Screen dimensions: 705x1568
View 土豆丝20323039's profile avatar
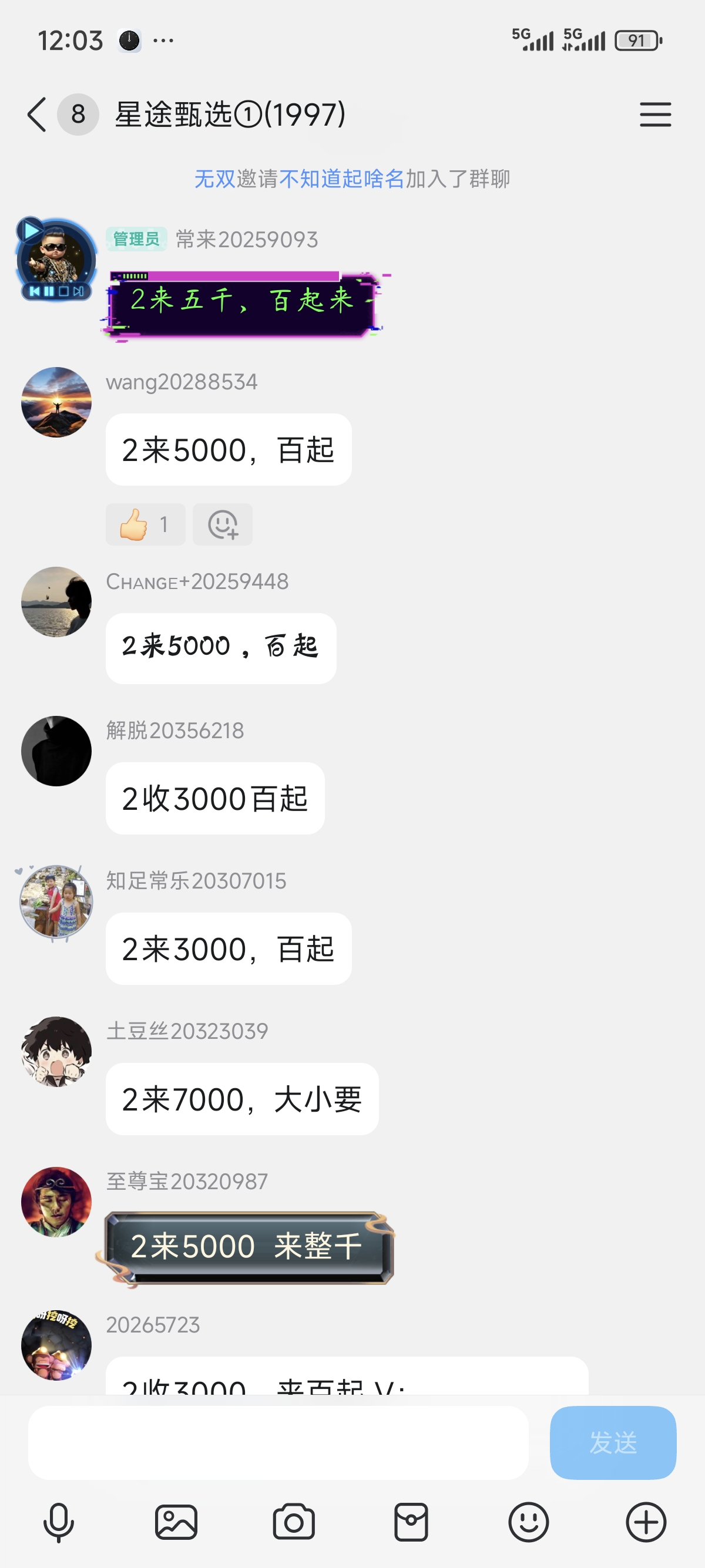coord(56,1051)
